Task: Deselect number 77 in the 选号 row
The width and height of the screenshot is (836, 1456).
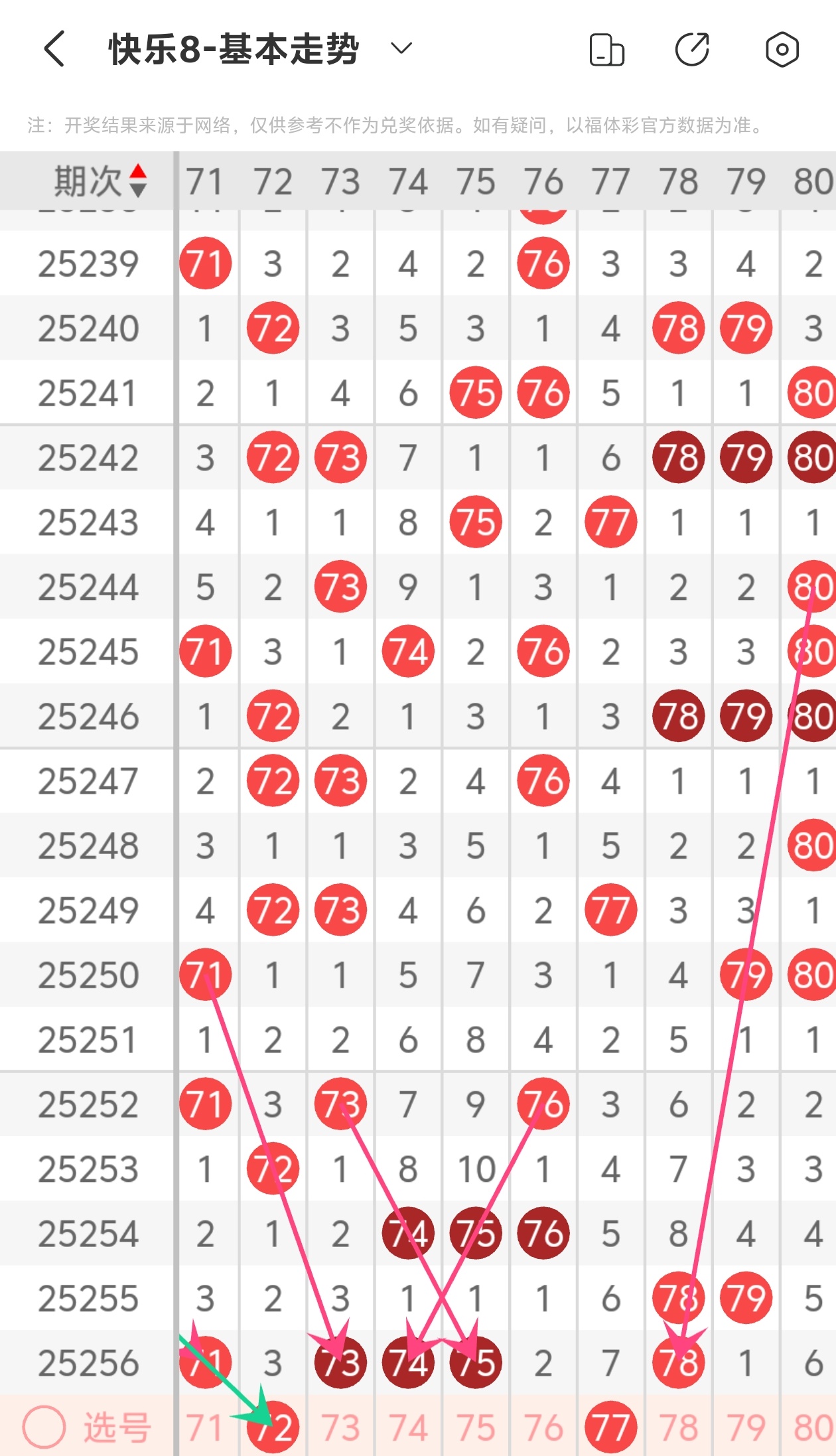Action: 611,1427
